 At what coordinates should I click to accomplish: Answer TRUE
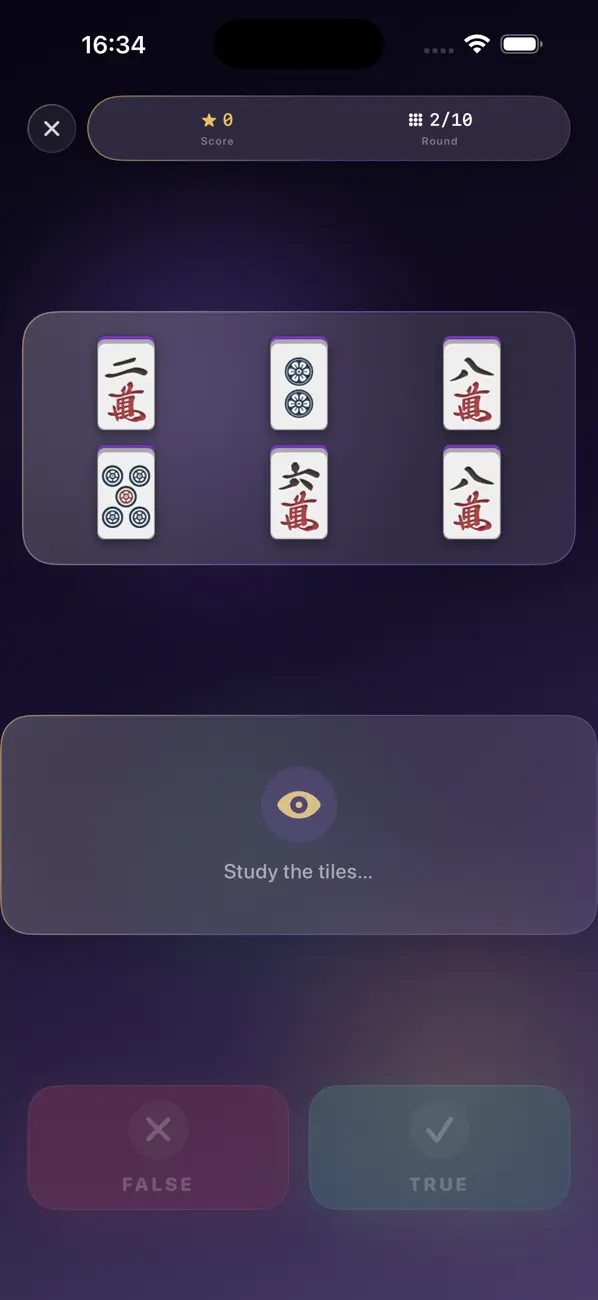439,1148
